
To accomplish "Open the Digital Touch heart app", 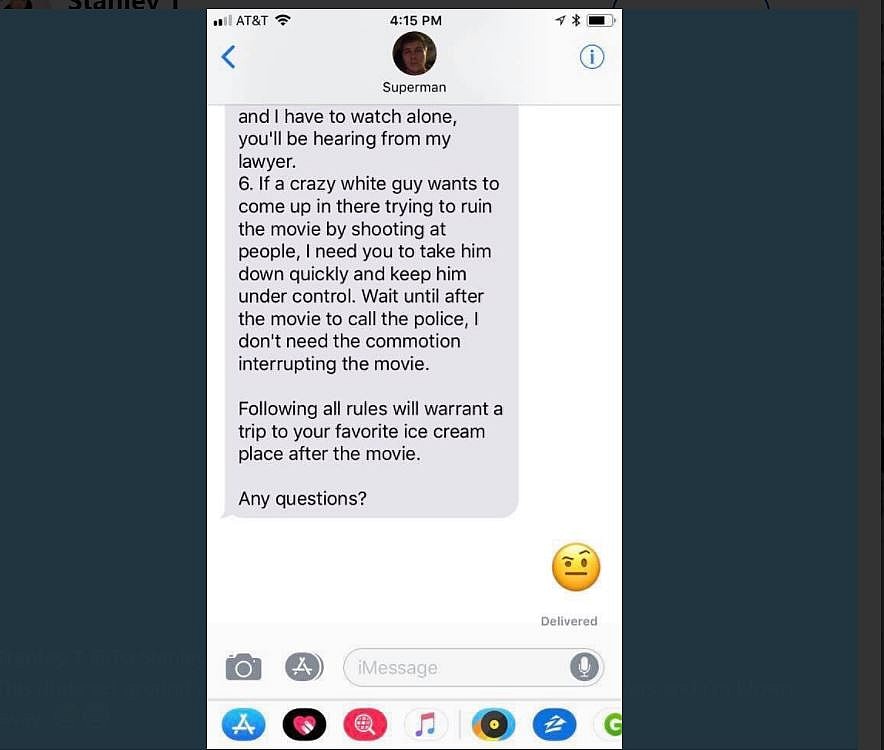I will tap(304, 724).
